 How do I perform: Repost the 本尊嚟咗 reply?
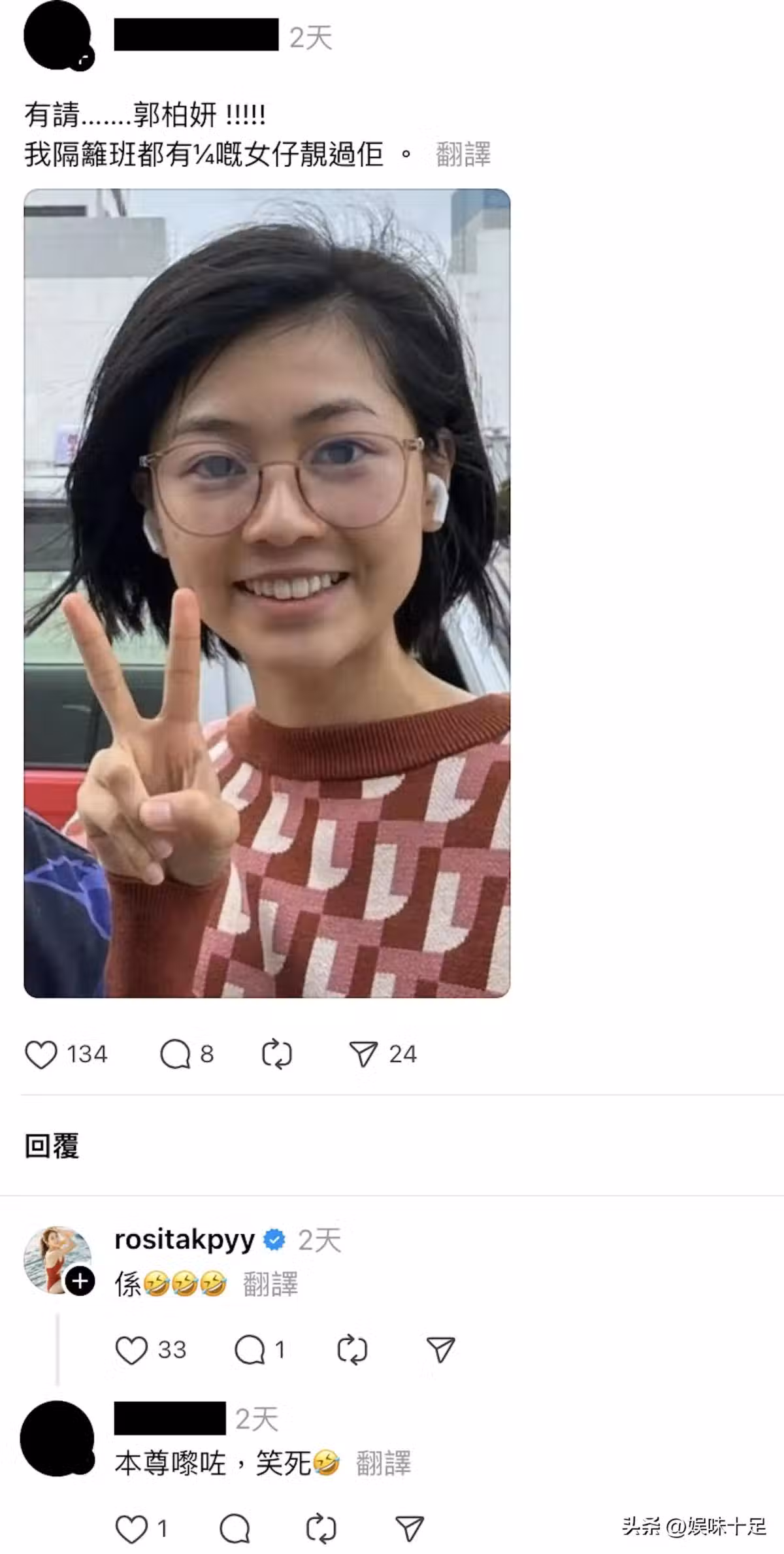coord(321,1529)
